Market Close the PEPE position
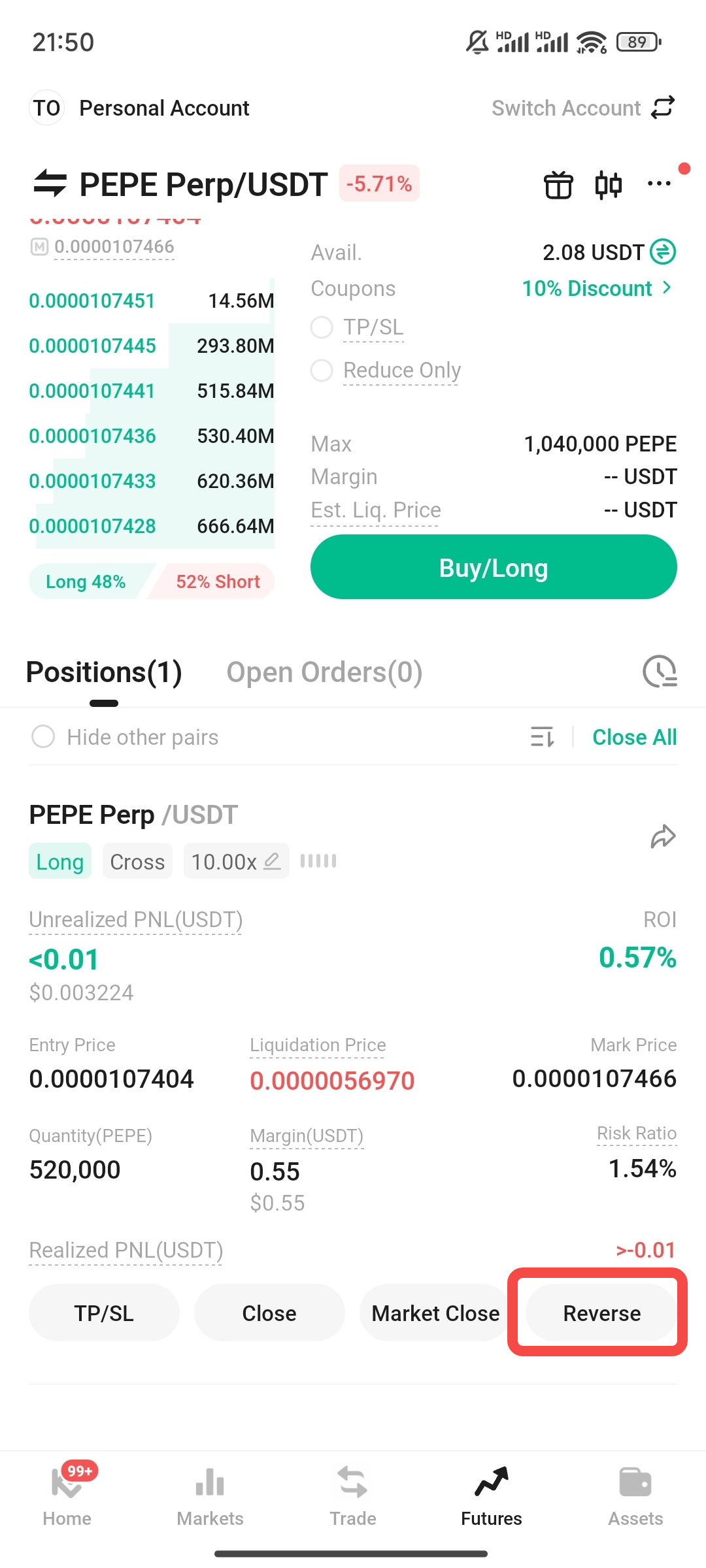The image size is (706, 1568). [435, 1313]
